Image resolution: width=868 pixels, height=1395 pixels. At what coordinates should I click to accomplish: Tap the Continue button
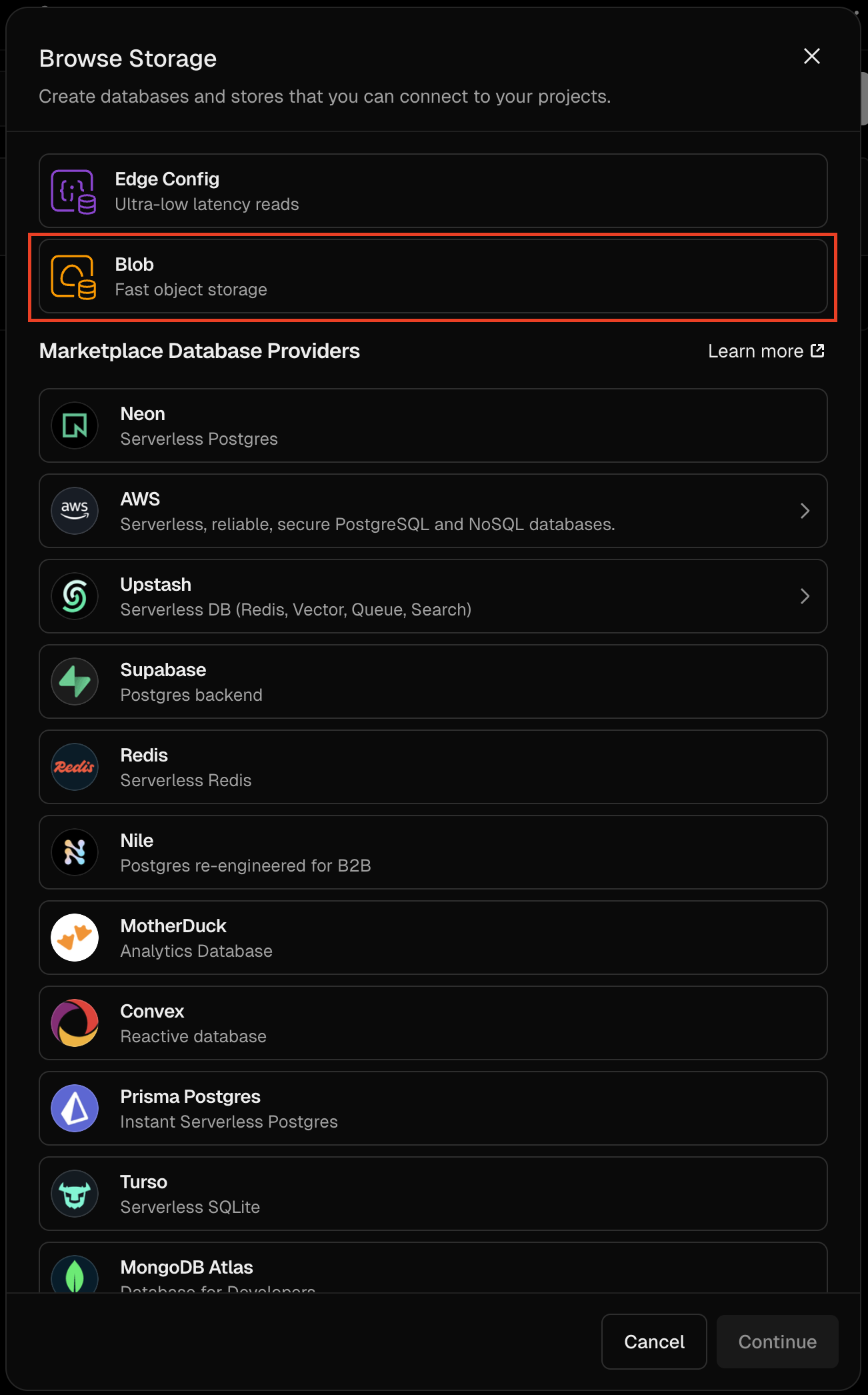coord(777,1342)
